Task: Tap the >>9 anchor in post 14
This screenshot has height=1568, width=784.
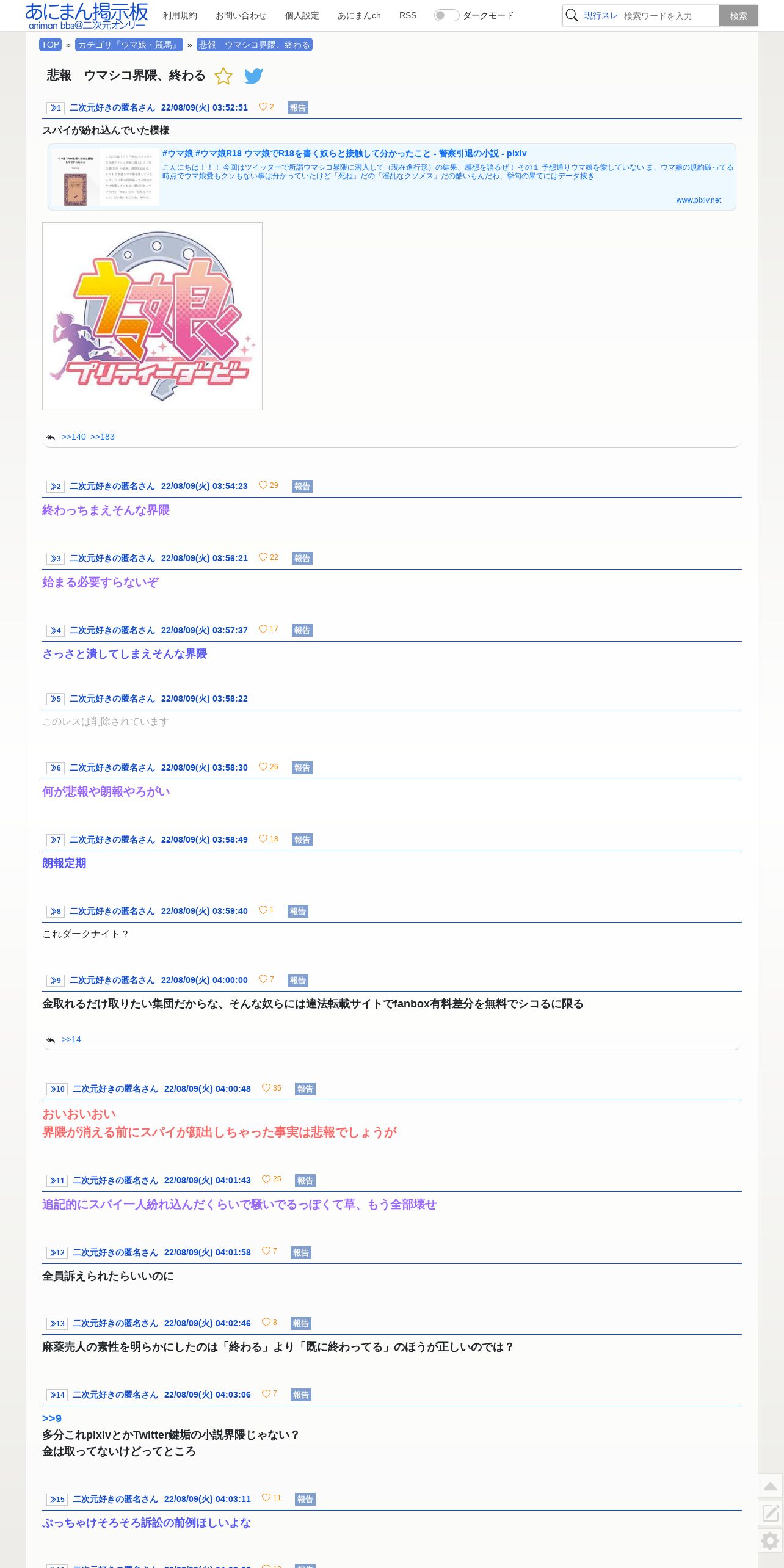Action: pos(52,1418)
